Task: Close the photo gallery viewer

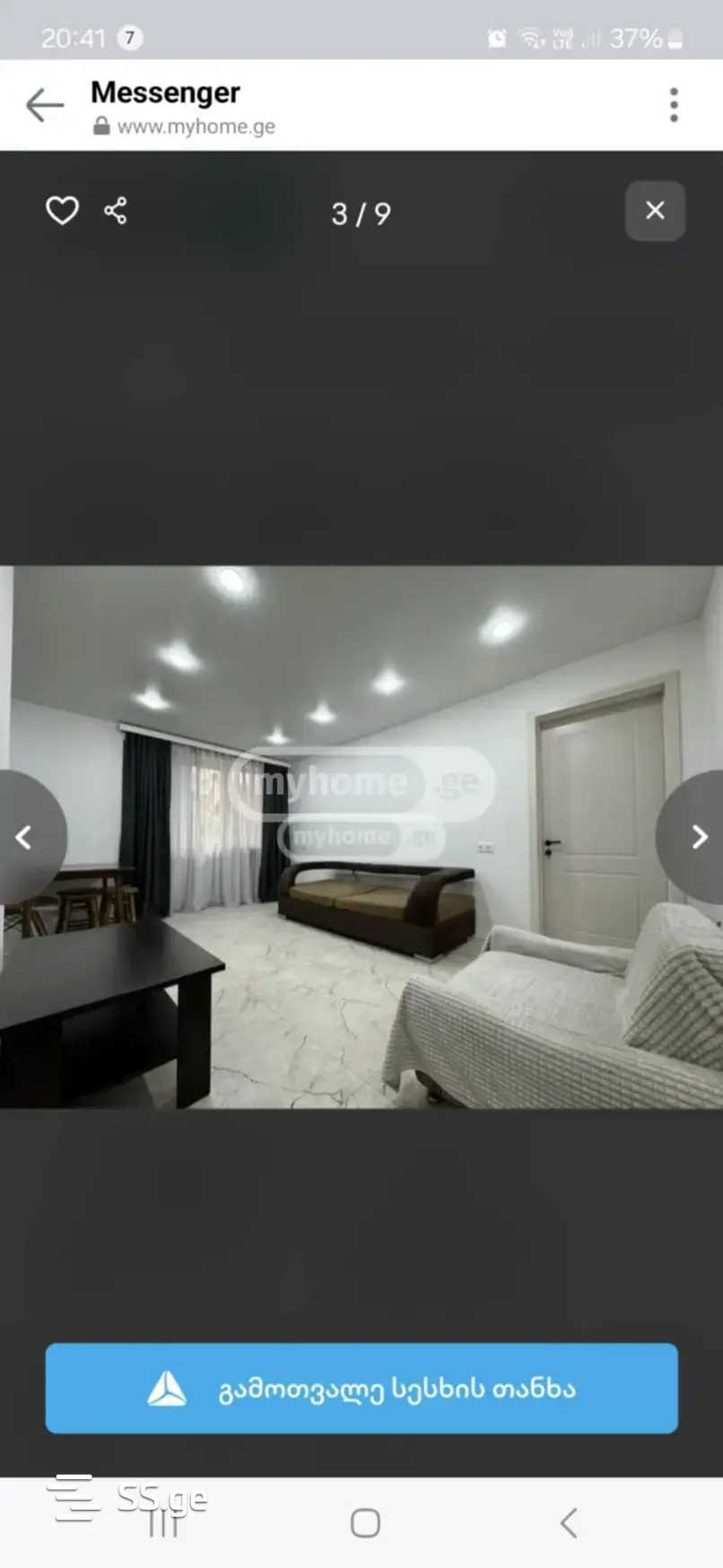Action: 655,211
